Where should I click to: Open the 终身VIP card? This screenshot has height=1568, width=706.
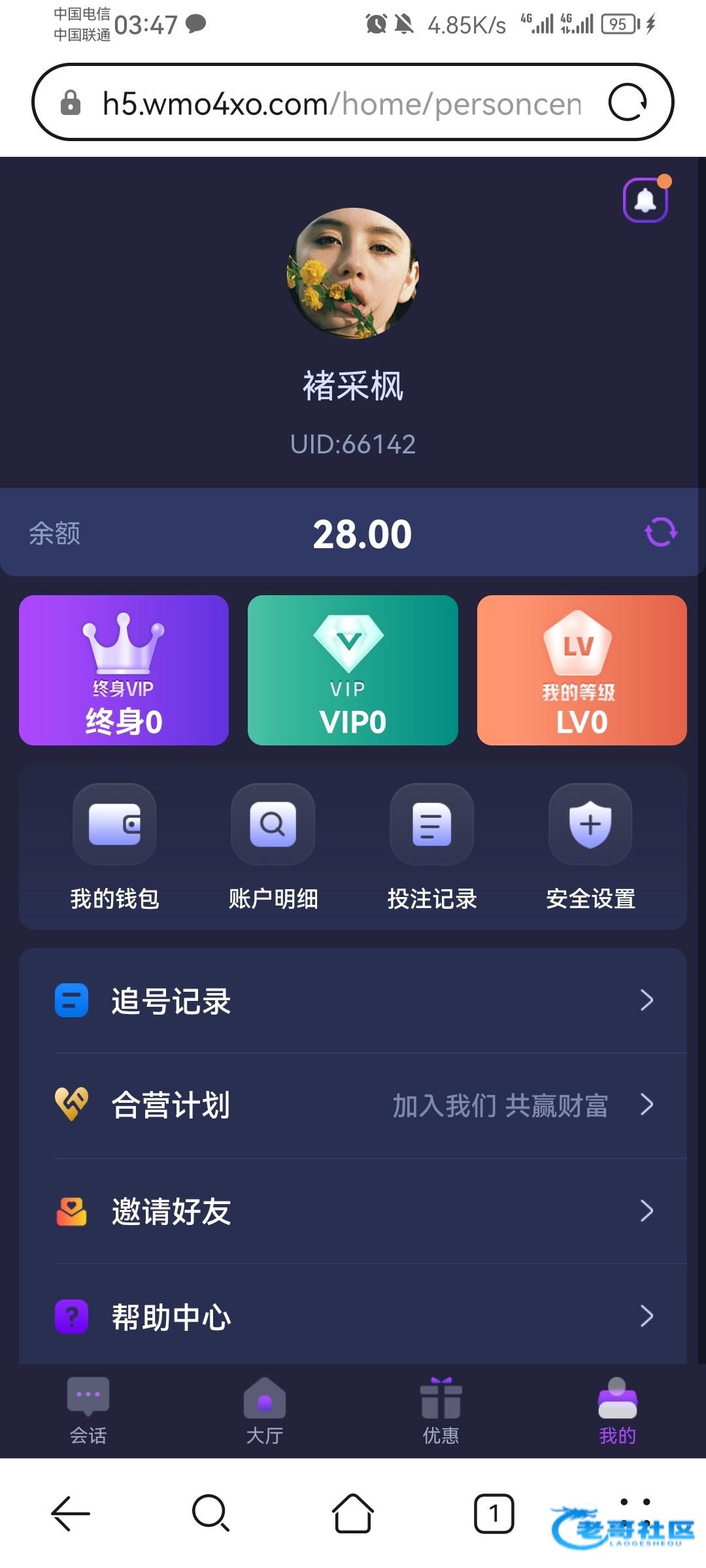pyautogui.click(x=124, y=670)
